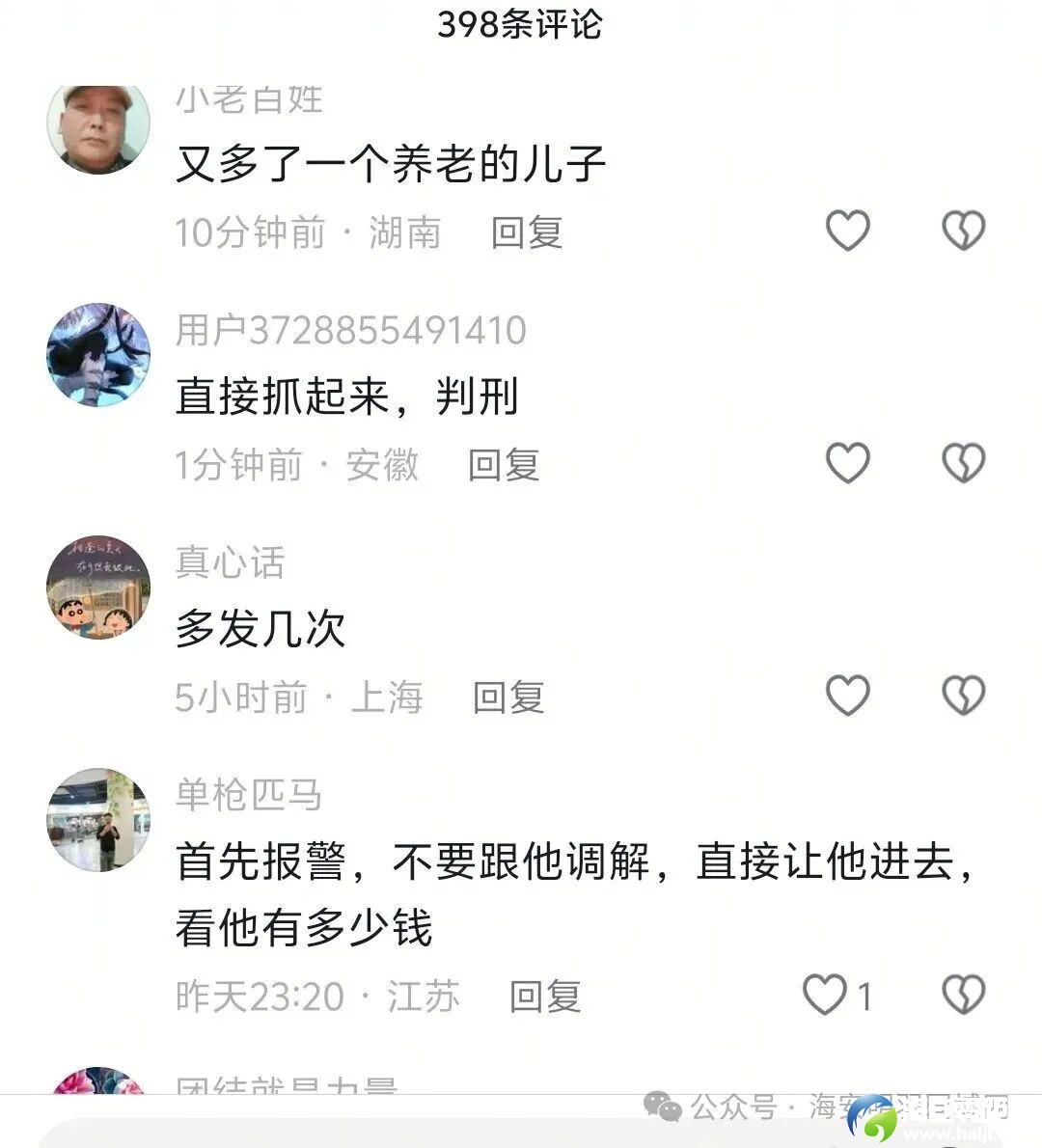1042x1148 pixels.
Task: Like 单枪匹马's comment
Action: [x=826, y=995]
